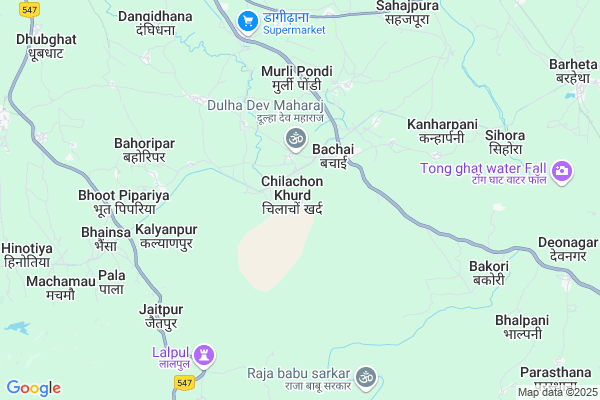This screenshot has height=400, width=600.
Task: Select the Dulha Dev Maharaj temple pin
Action: (295, 137)
